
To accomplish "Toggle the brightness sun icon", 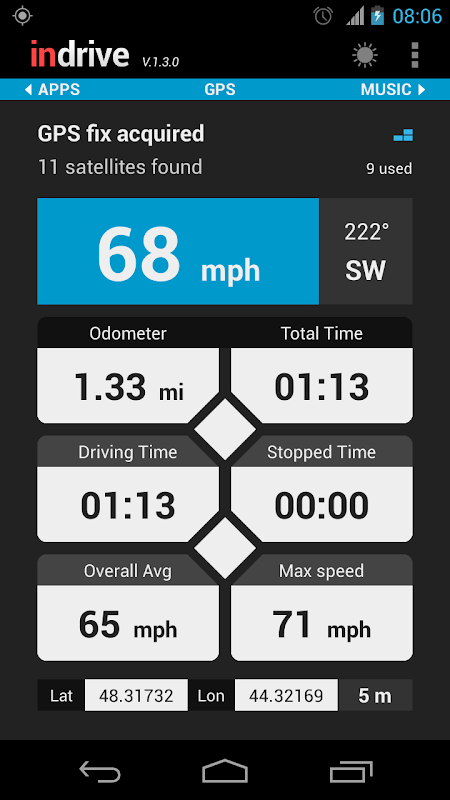I will click(365, 55).
